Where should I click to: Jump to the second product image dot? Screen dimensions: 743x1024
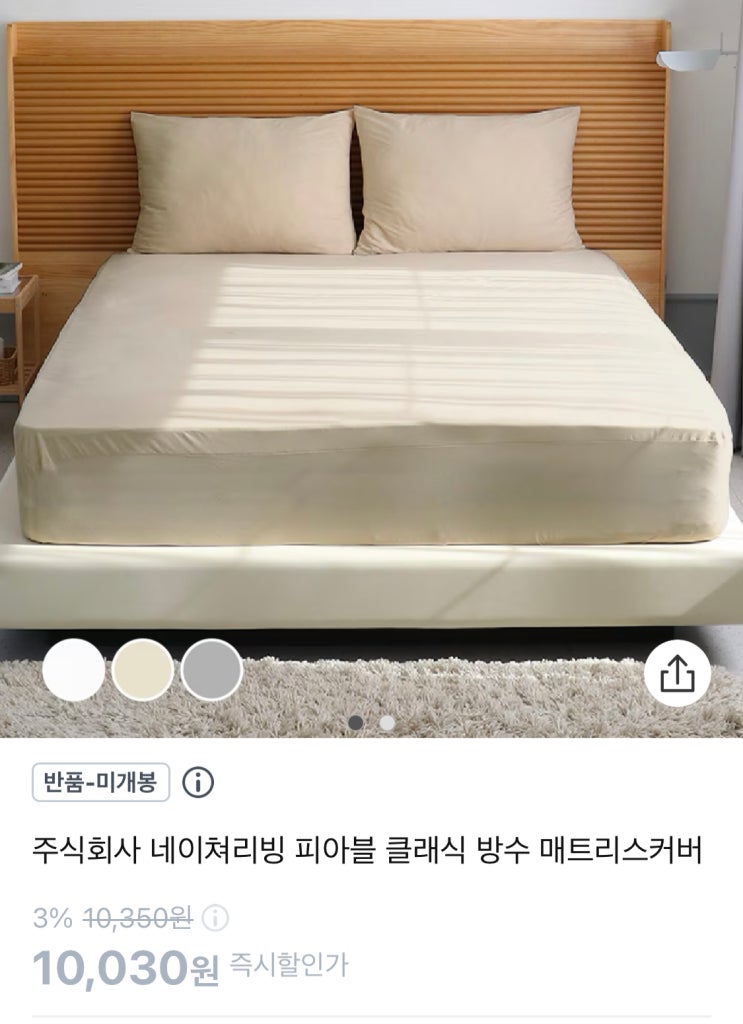(387, 723)
